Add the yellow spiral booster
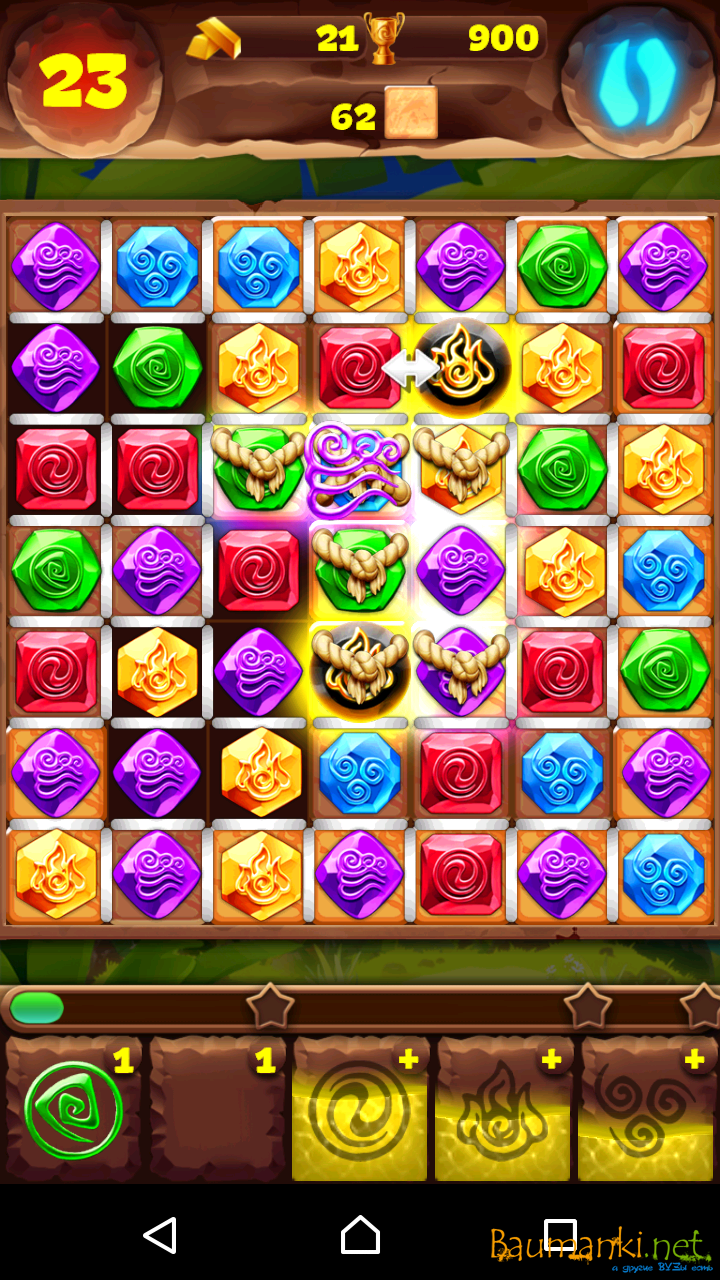The height and width of the screenshot is (1280, 720). tap(360, 1110)
